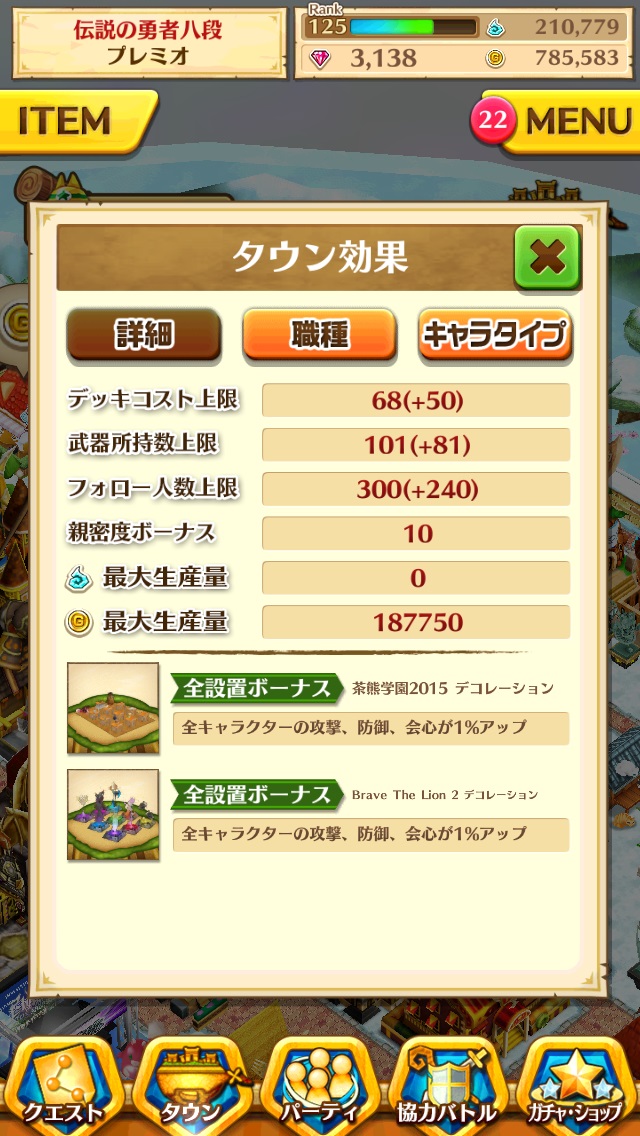The width and height of the screenshot is (640, 1136).
Task: Open 協力バトル from bottom bar
Action: click(447, 1087)
